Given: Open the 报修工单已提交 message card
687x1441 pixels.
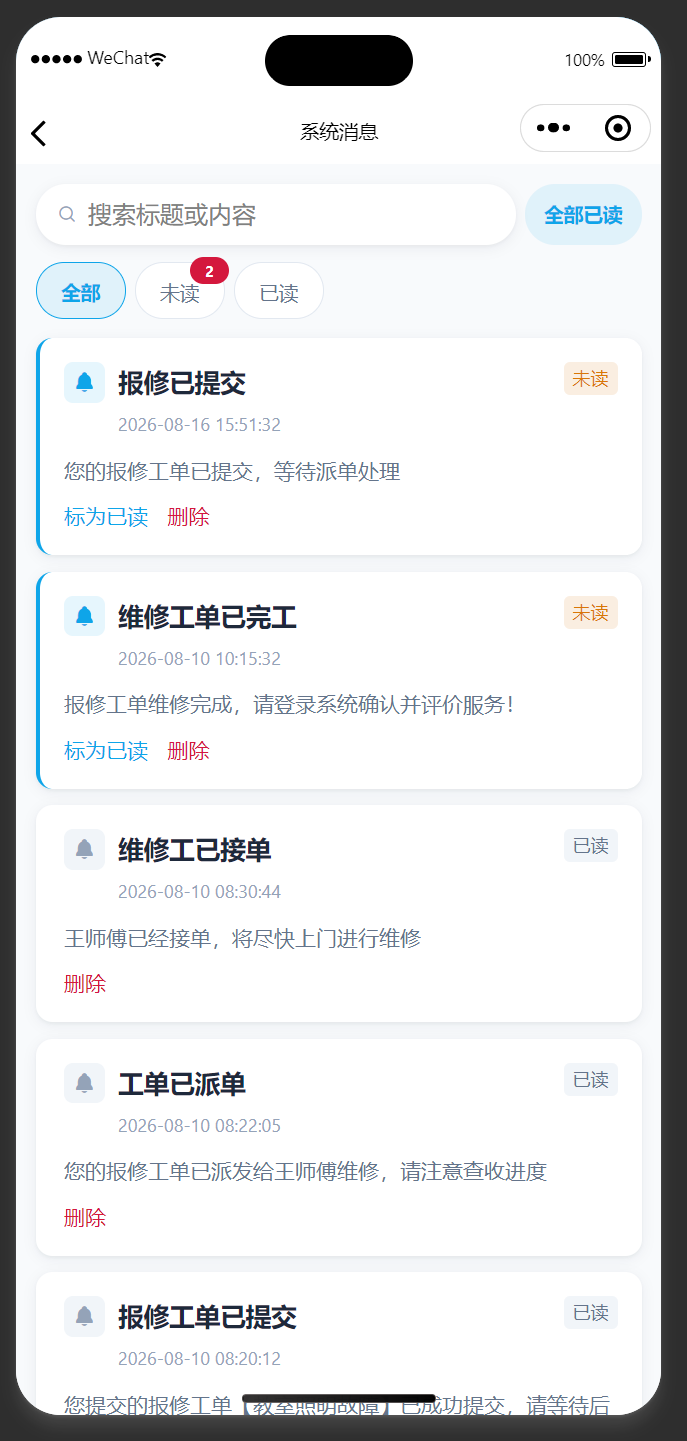Looking at the screenshot, I should pos(339,1343).
